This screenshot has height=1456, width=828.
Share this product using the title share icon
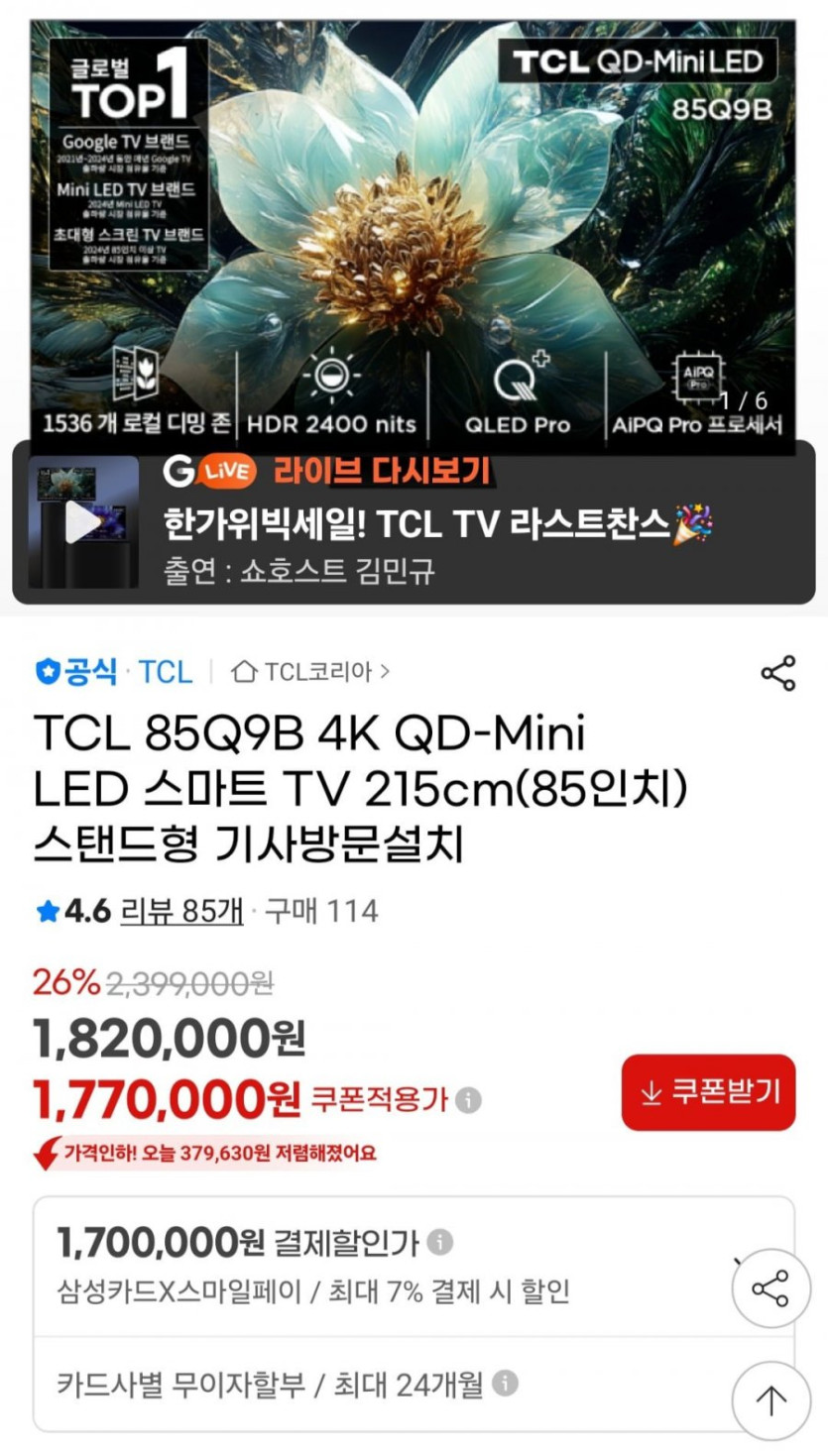coord(777,673)
